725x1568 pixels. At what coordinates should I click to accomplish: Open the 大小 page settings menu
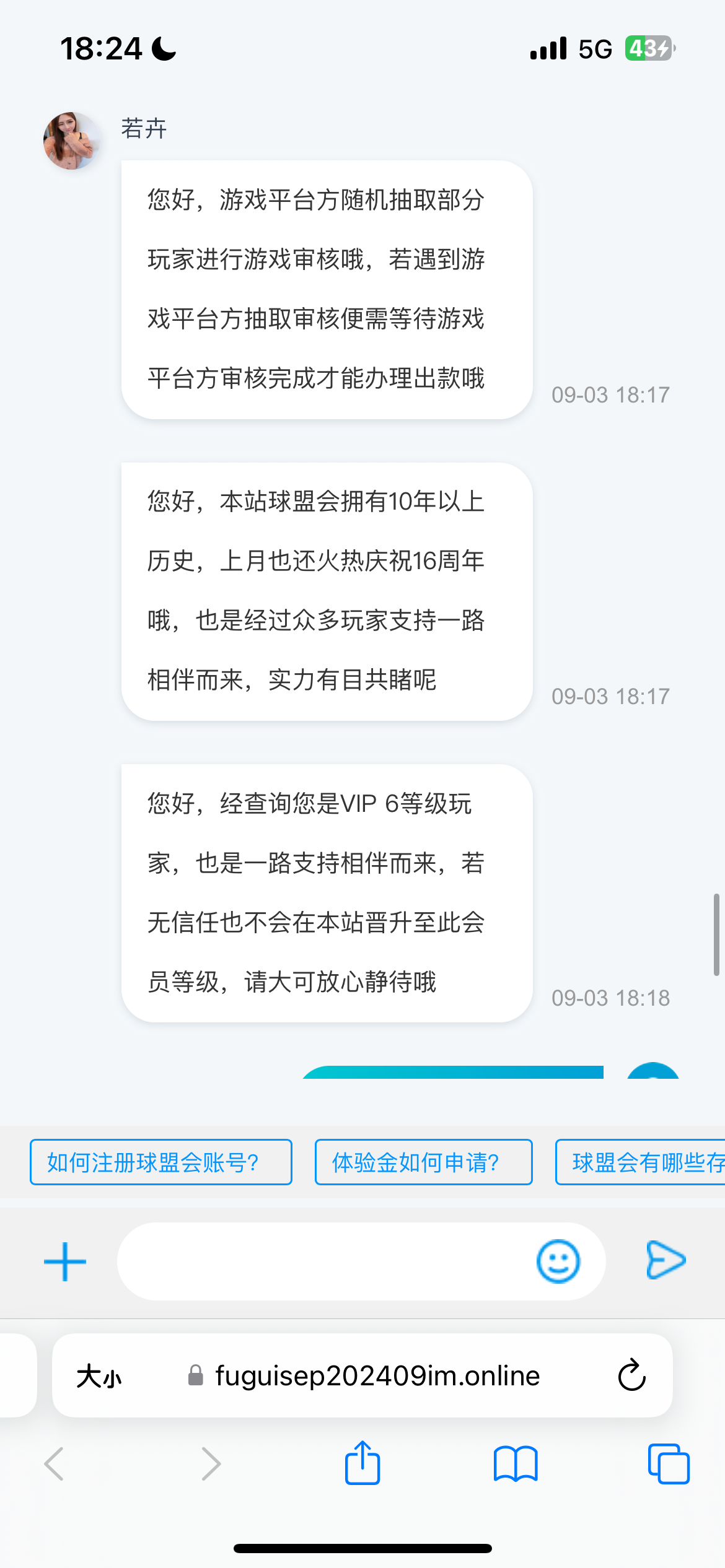point(99,1376)
